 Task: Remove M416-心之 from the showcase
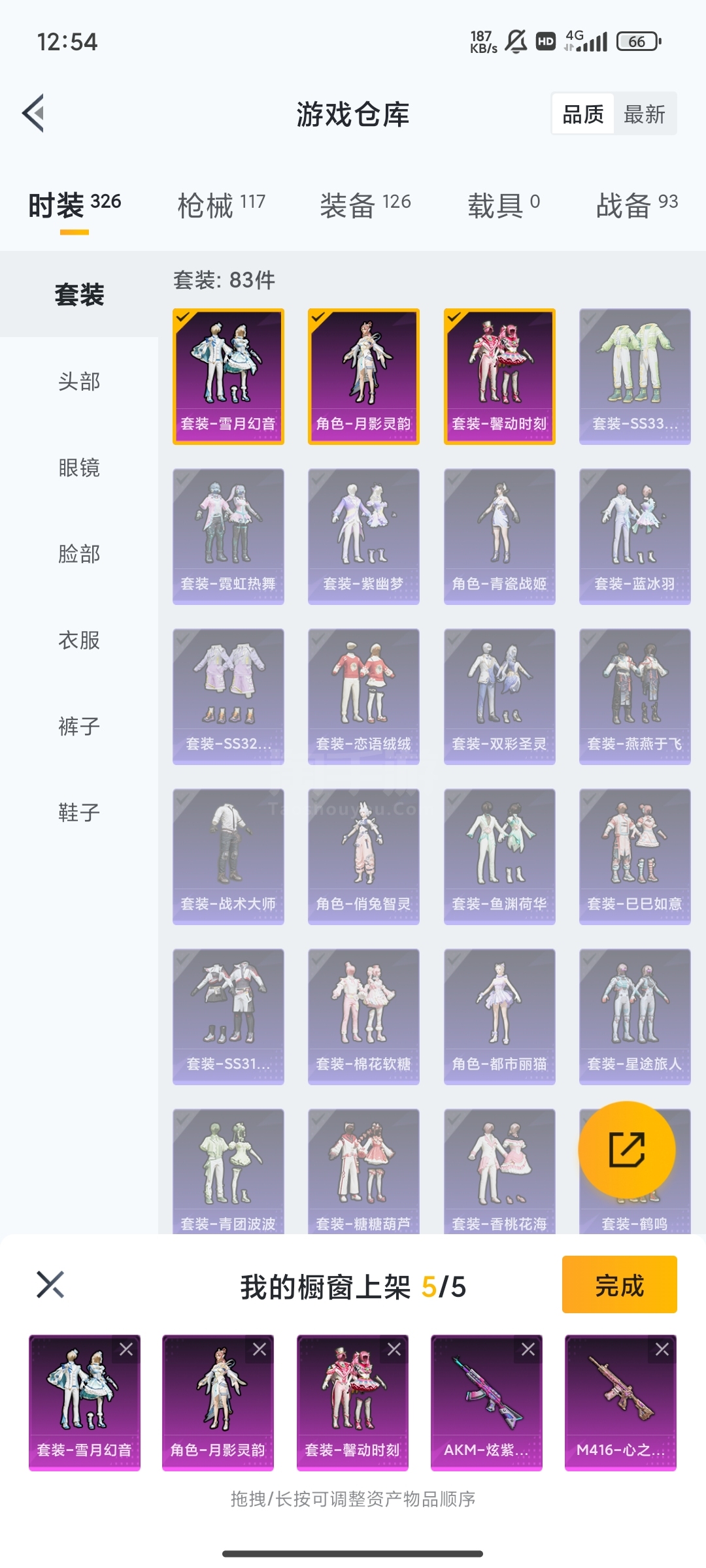pyautogui.click(x=662, y=1349)
